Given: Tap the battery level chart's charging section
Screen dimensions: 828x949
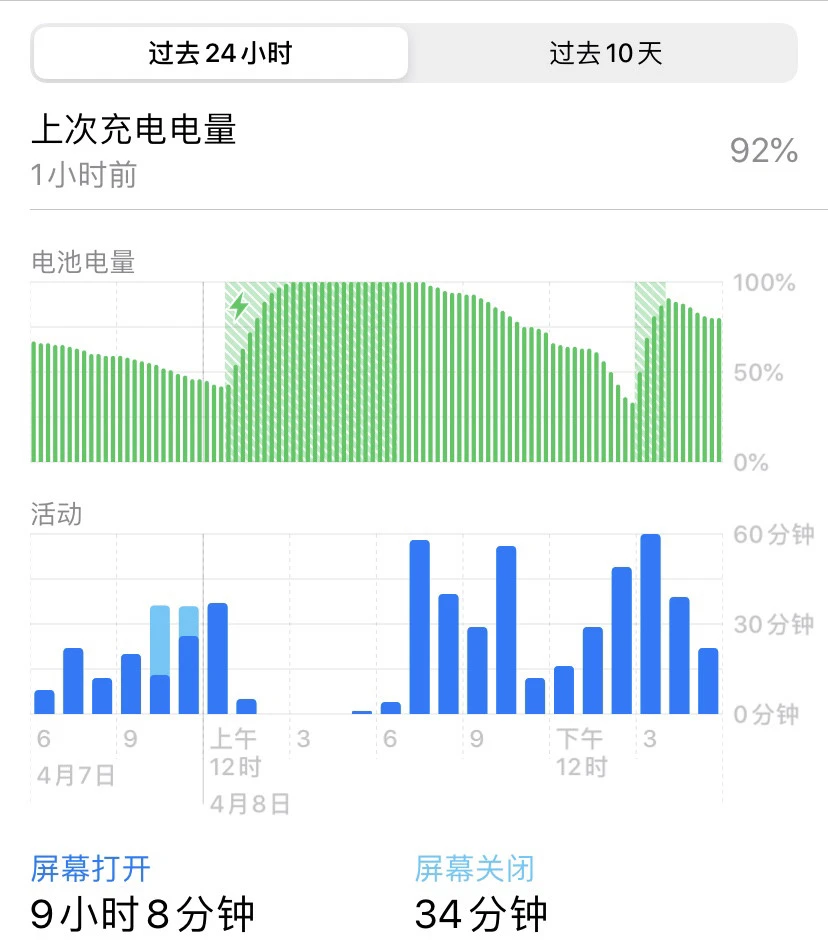Looking at the screenshot, I should 252,370.
